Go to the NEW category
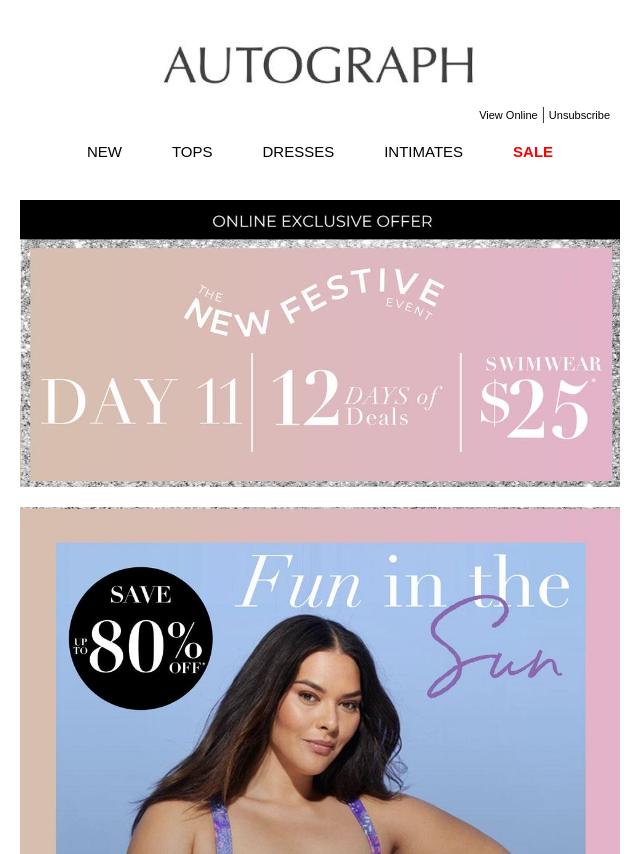 (x=104, y=152)
